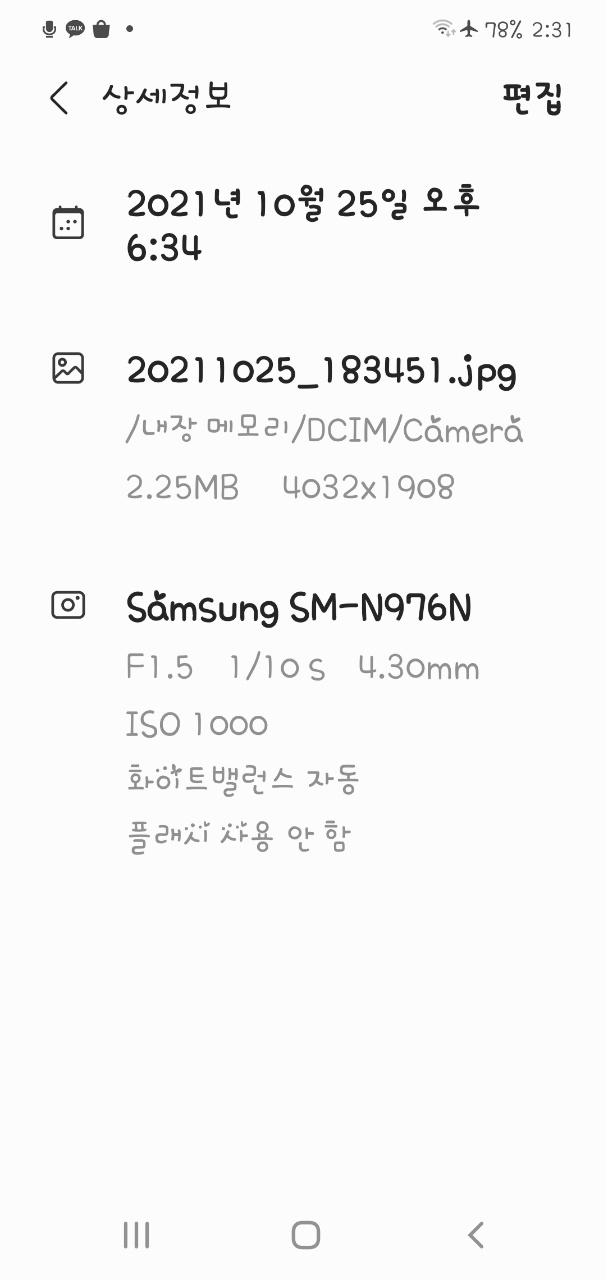Go back from the 상세정보 screen
The width and height of the screenshot is (606, 1280).
pos(60,98)
